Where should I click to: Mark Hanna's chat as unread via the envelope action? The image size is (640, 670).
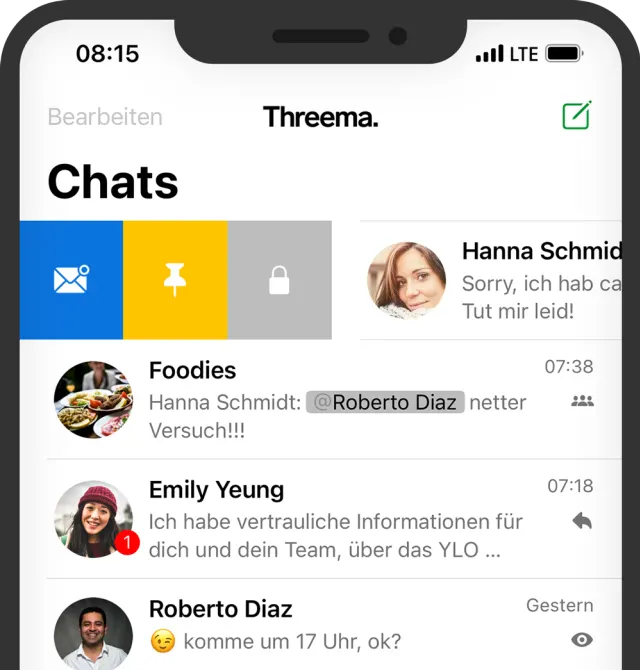coord(71,280)
